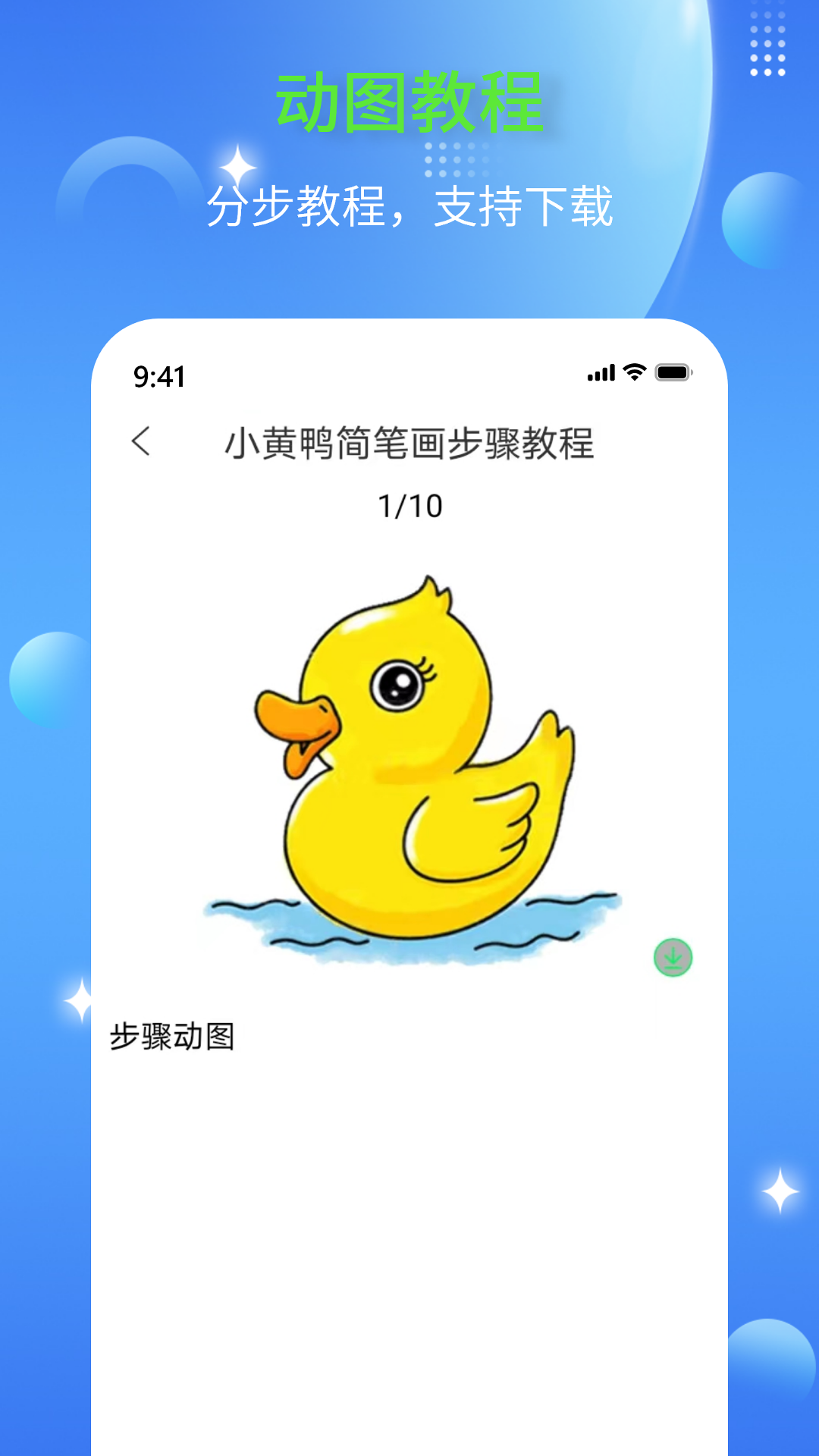
Task: Tap the 分步教程，支持下载 subtitle text
Action: pyautogui.click(x=409, y=206)
